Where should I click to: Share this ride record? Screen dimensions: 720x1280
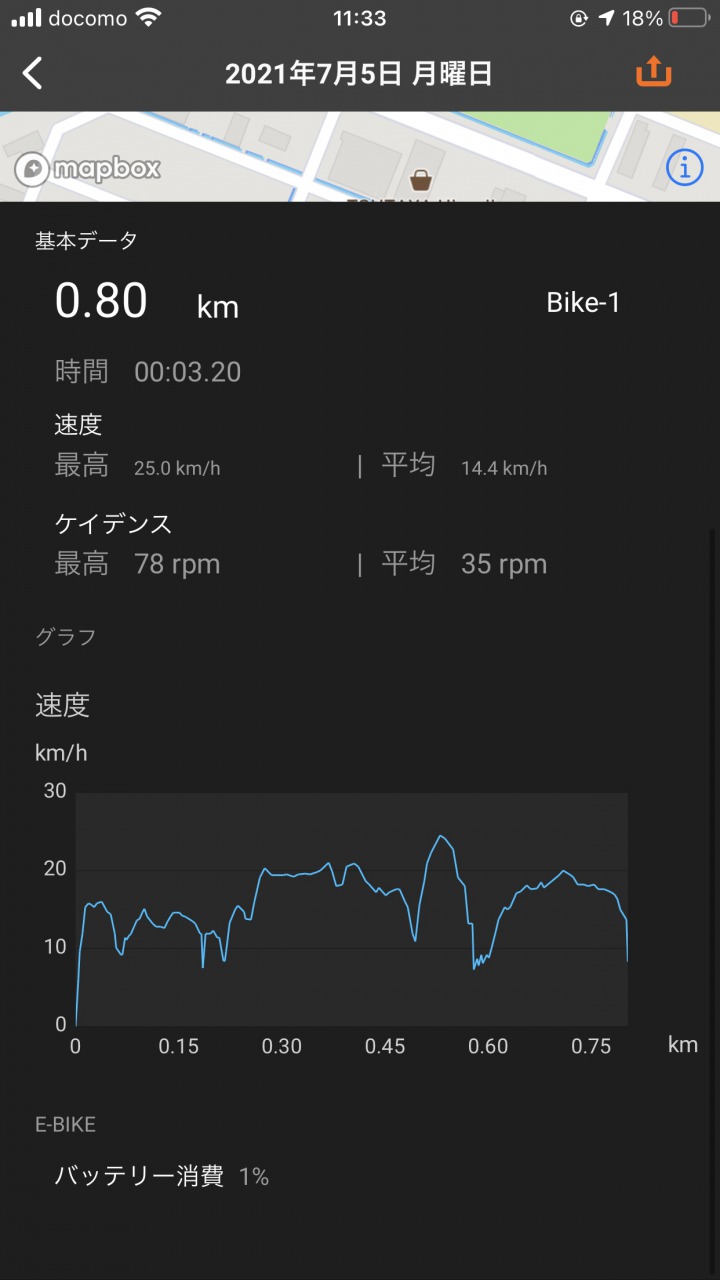654,71
